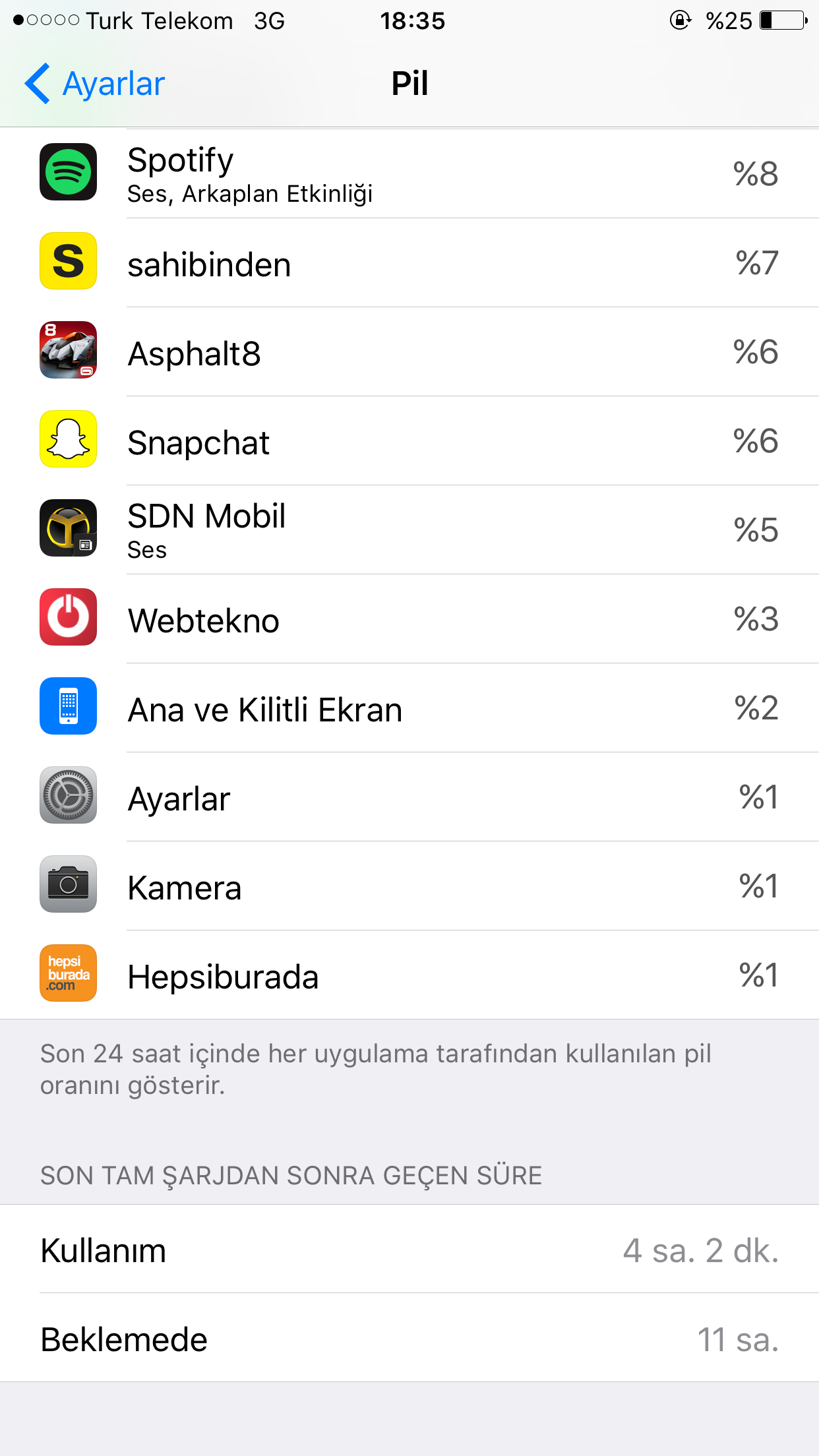The height and width of the screenshot is (1456, 819).
Task: Select the Snapchat usage row
Action: (409, 442)
